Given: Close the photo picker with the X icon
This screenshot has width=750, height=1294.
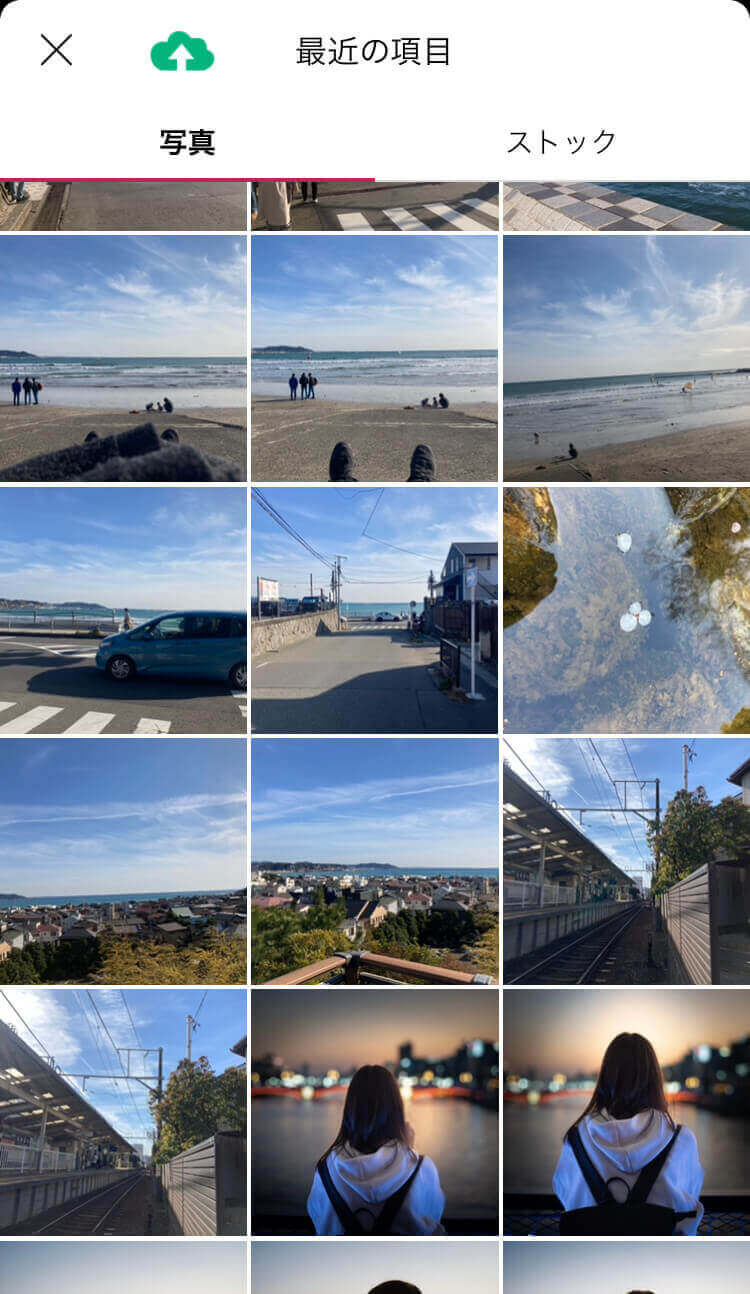Looking at the screenshot, I should click(57, 51).
